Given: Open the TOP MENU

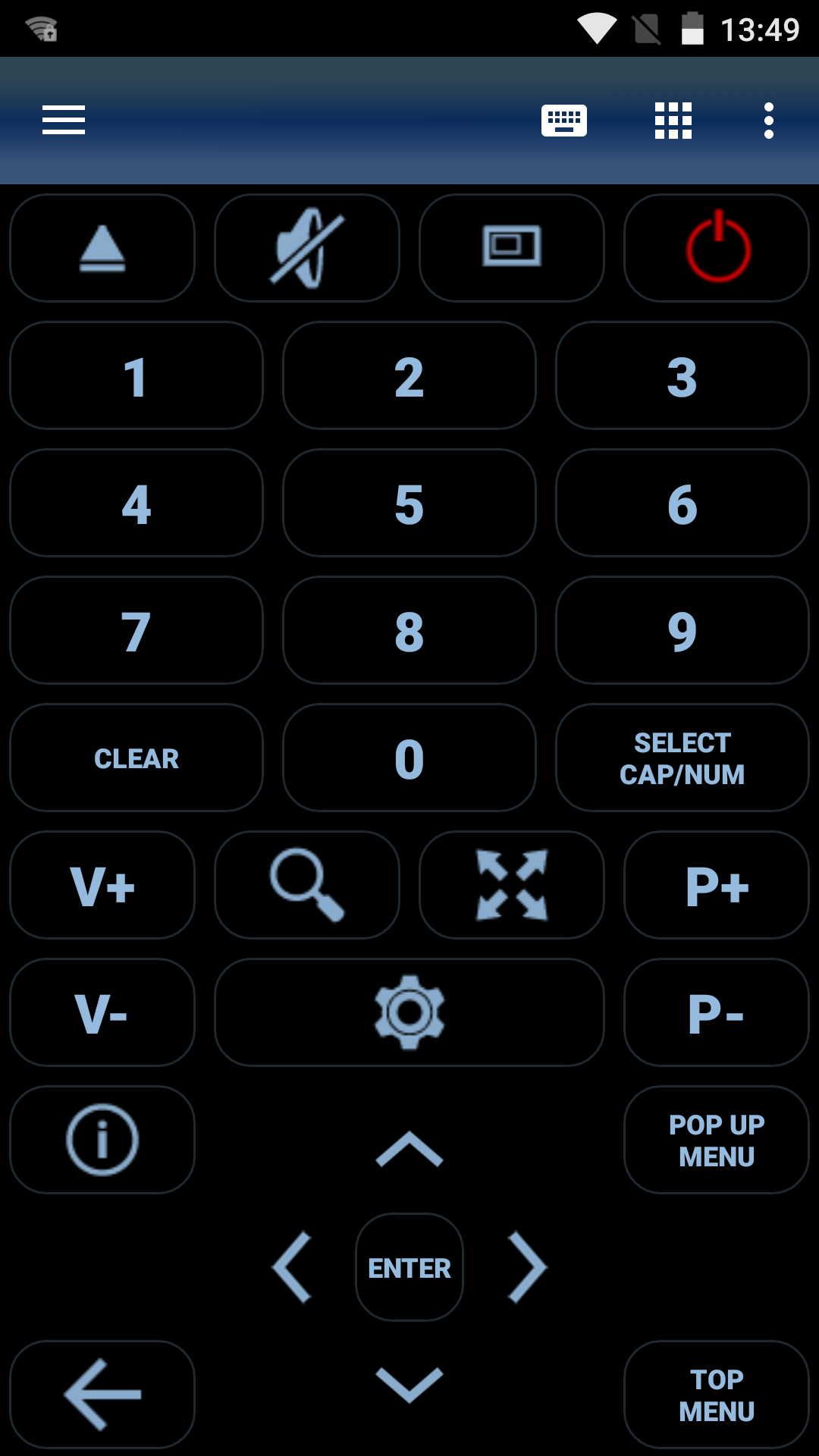Looking at the screenshot, I should pyautogui.click(x=717, y=1395).
